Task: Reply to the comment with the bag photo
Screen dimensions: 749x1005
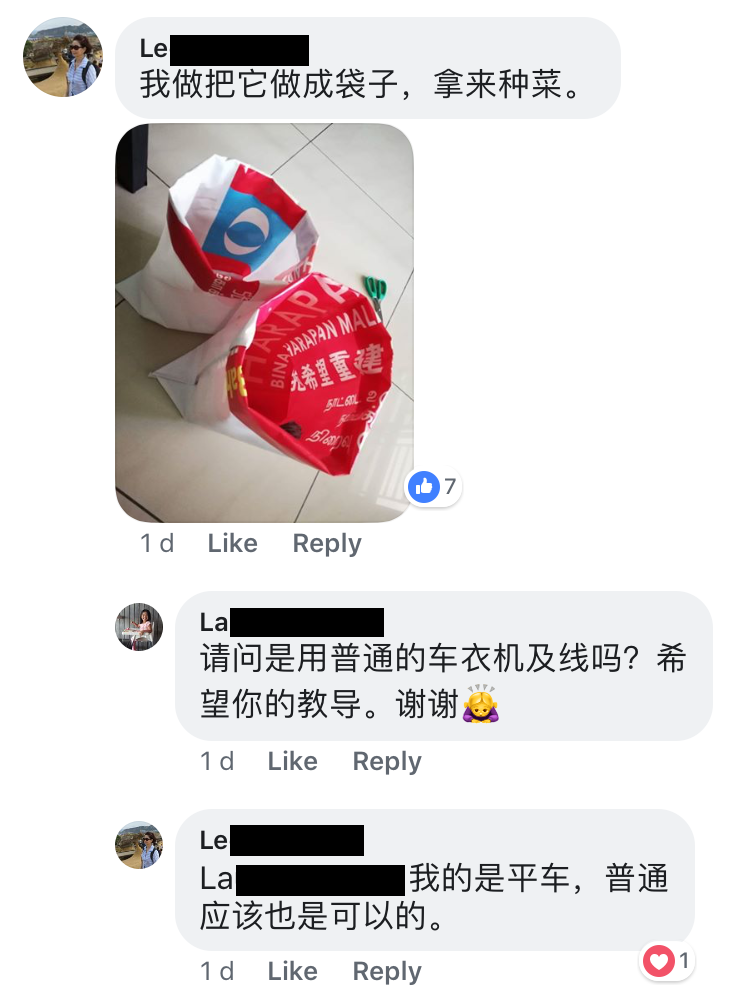Action: 326,544
